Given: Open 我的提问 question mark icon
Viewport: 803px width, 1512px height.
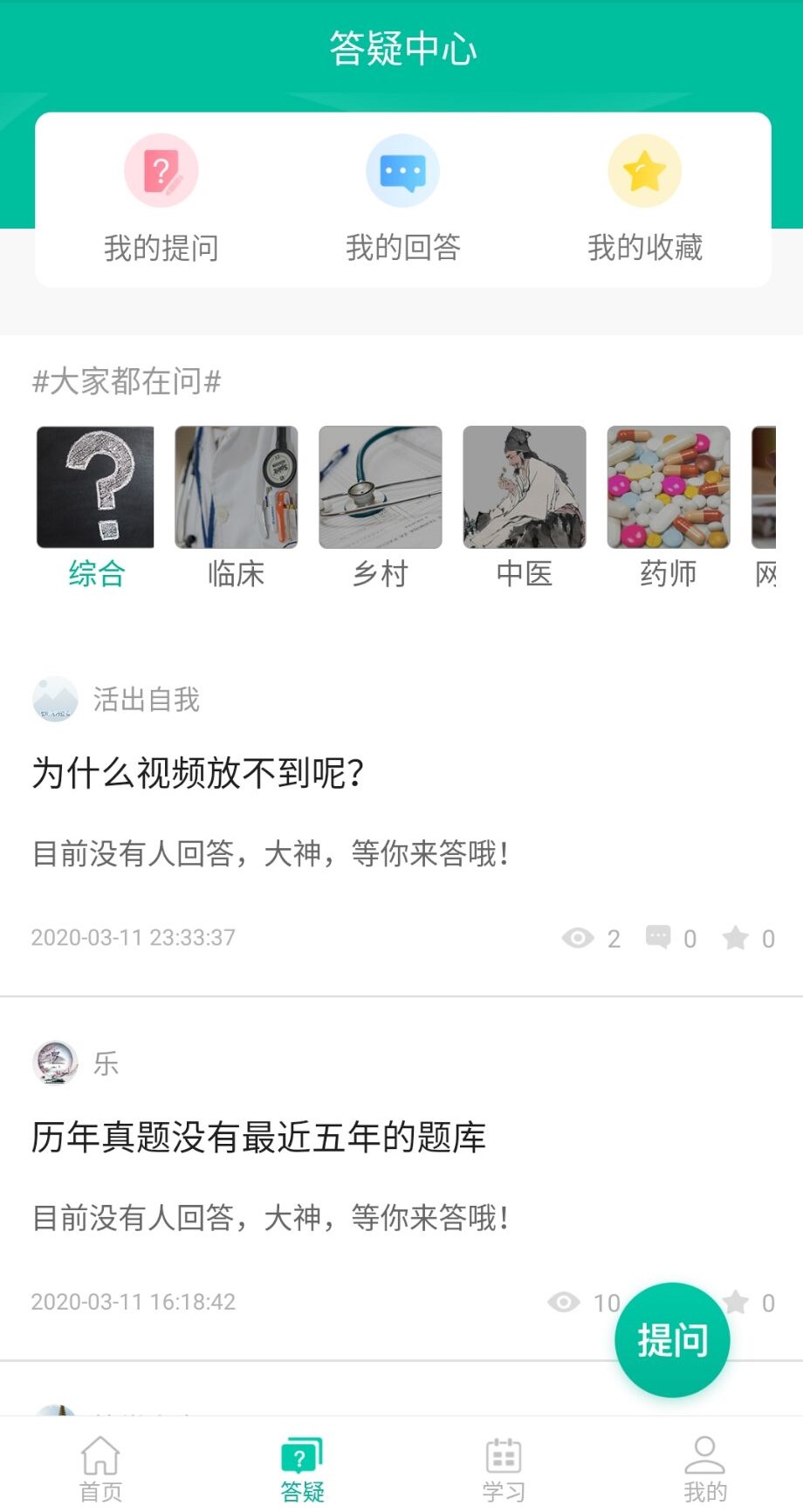Looking at the screenshot, I should (161, 169).
